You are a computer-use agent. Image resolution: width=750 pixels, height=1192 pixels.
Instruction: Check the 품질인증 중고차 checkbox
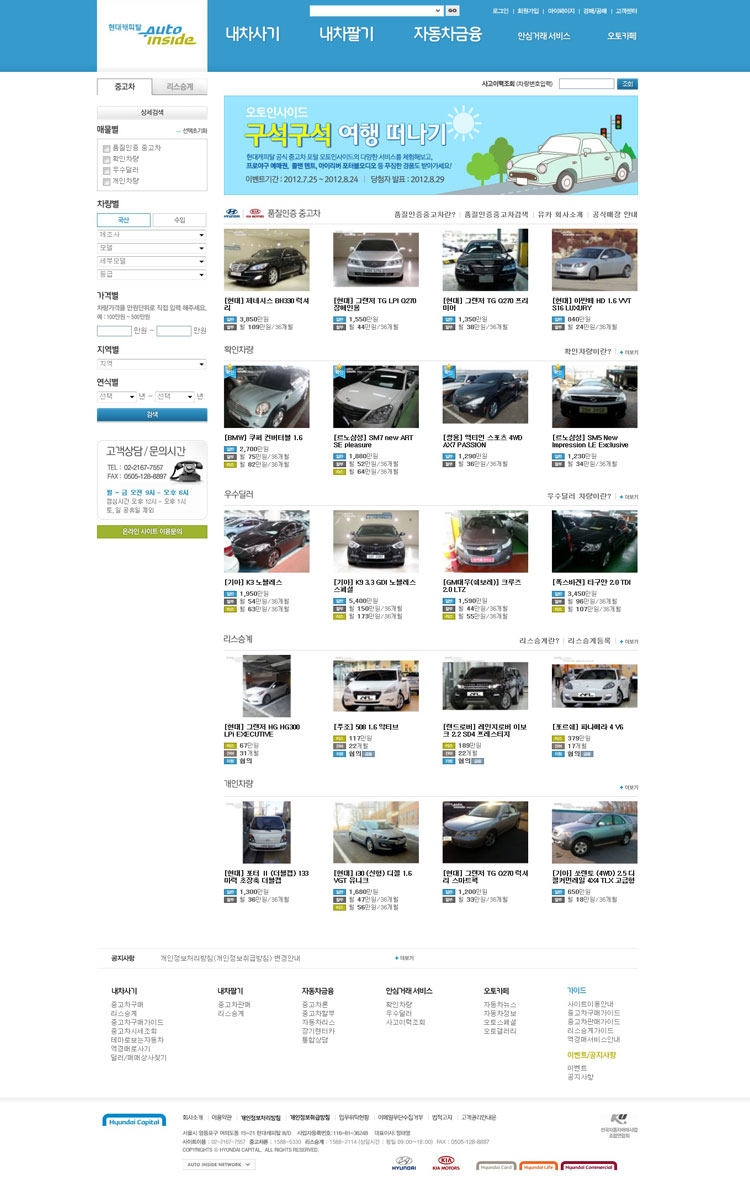(x=107, y=148)
